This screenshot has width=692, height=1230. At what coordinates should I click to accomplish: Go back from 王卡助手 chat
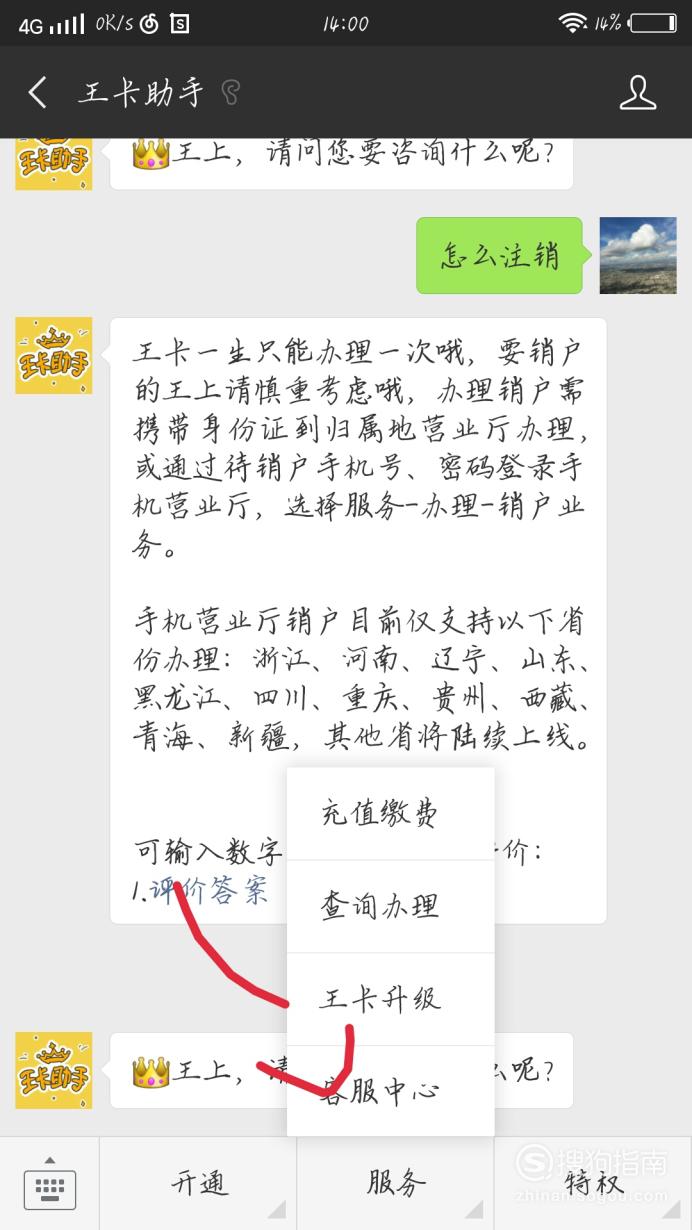click(x=38, y=93)
